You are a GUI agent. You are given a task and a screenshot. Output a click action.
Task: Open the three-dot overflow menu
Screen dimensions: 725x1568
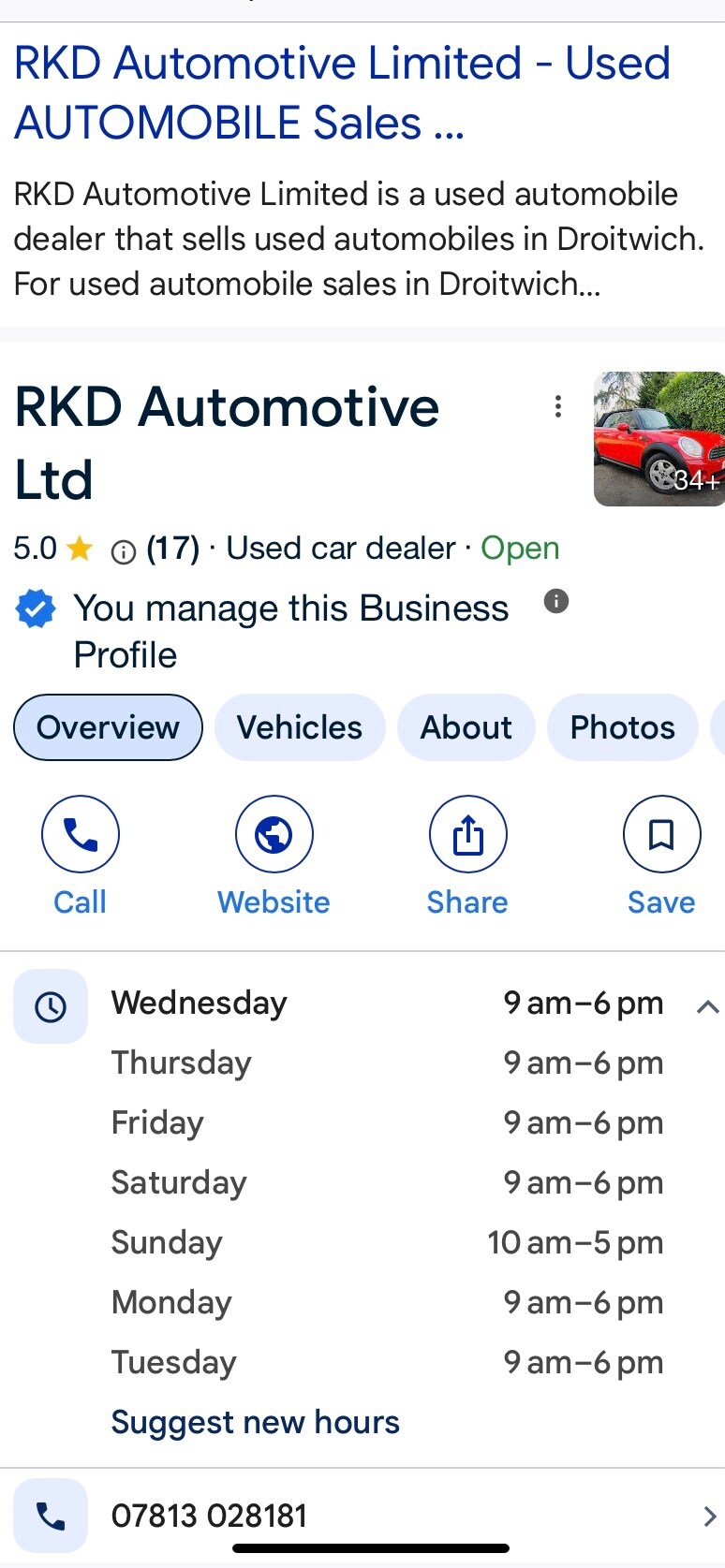coord(558,406)
